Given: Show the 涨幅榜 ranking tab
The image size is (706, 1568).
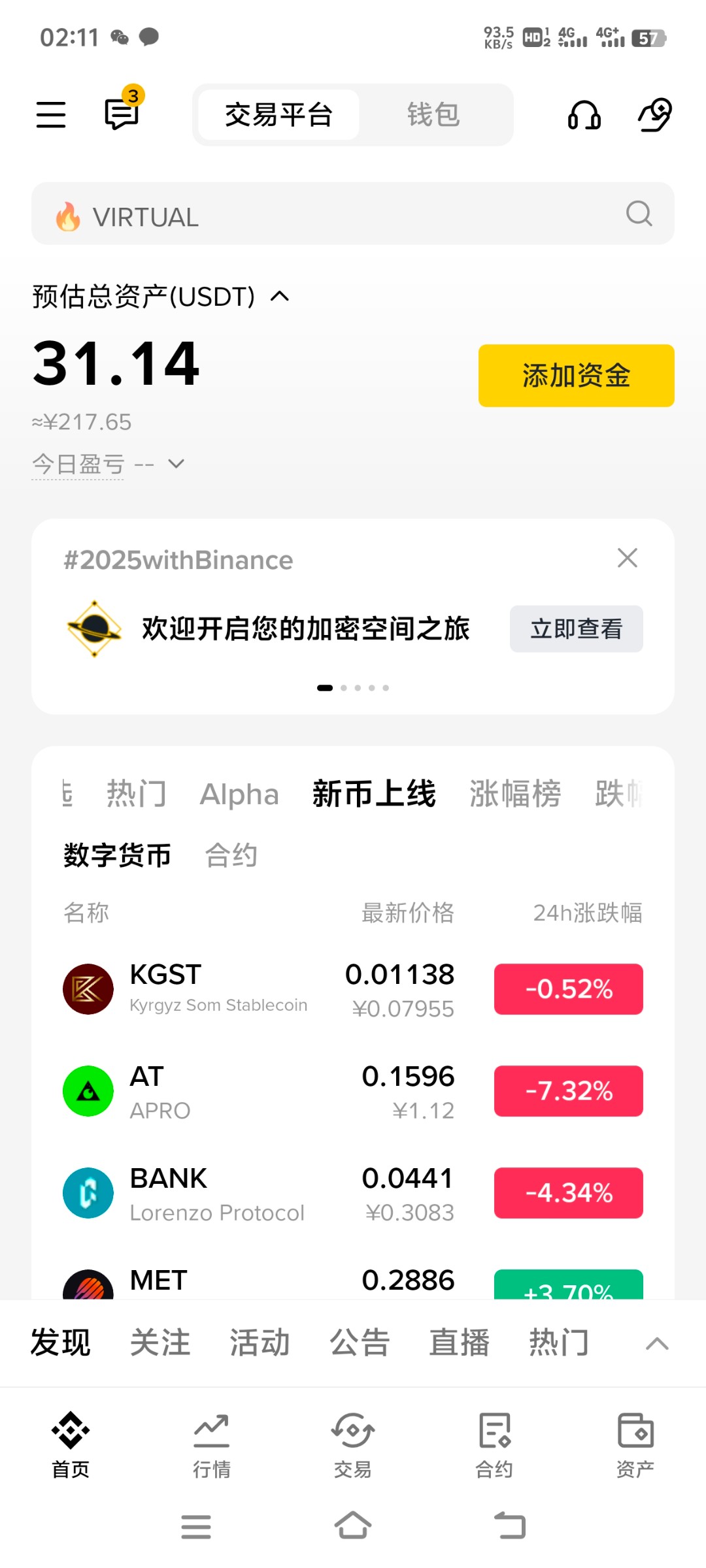Looking at the screenshot, I should point(515,794).
